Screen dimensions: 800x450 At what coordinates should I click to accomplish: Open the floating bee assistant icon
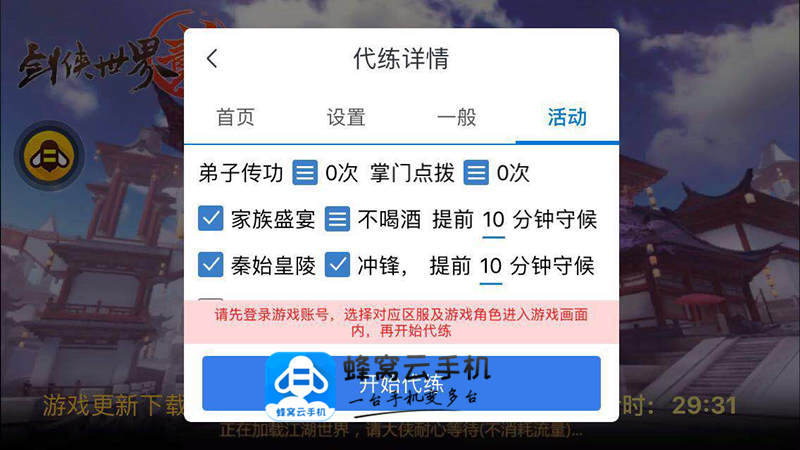tap(45, 157)
